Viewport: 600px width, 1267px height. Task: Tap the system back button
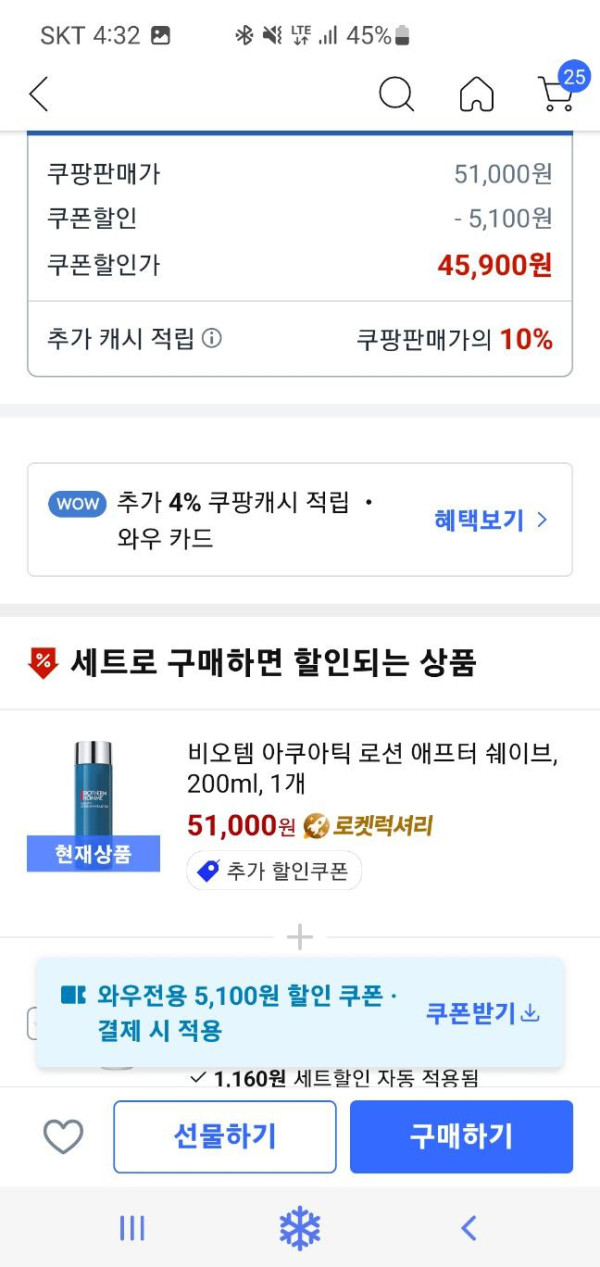coord(468,1228)
